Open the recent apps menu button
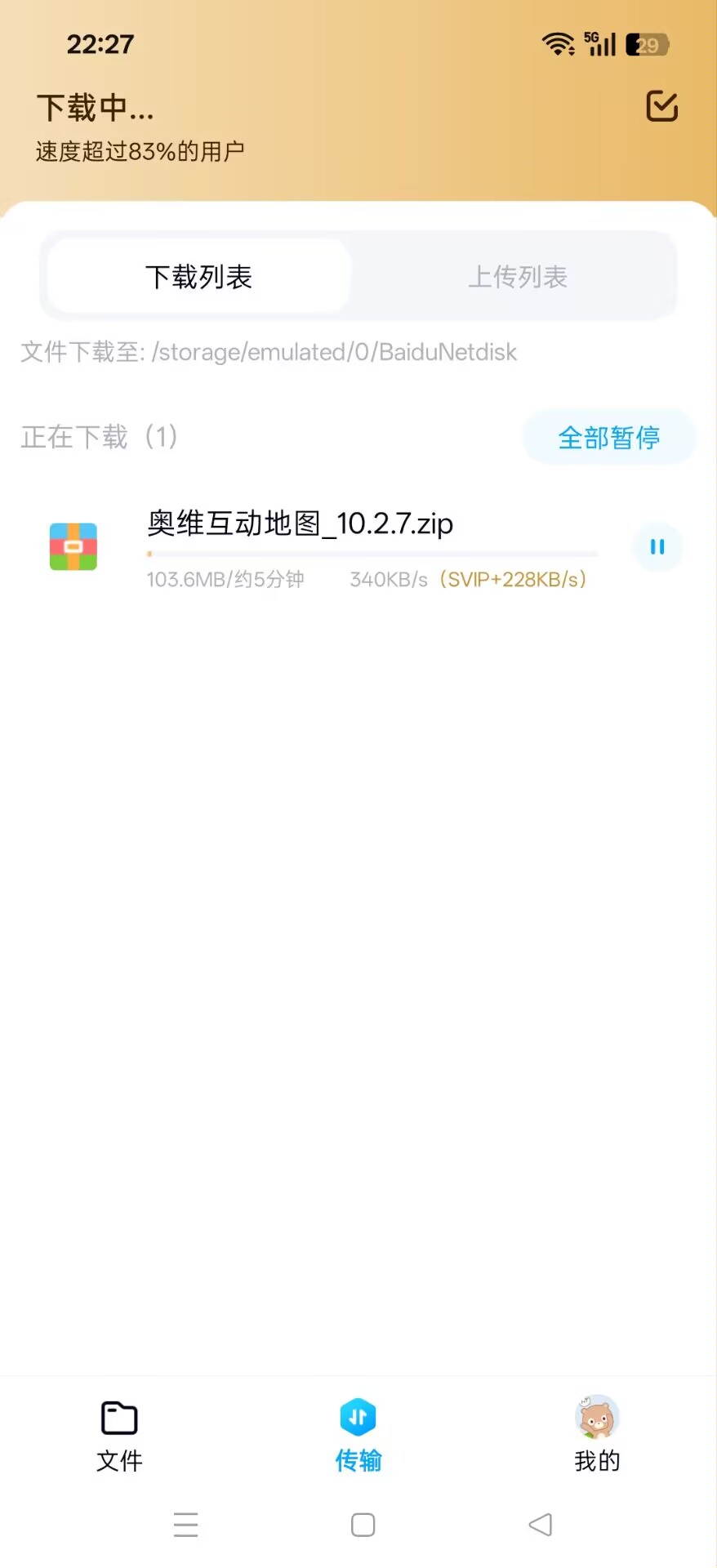Viewport: 717px width, 1568px height. click(185, 1524)
